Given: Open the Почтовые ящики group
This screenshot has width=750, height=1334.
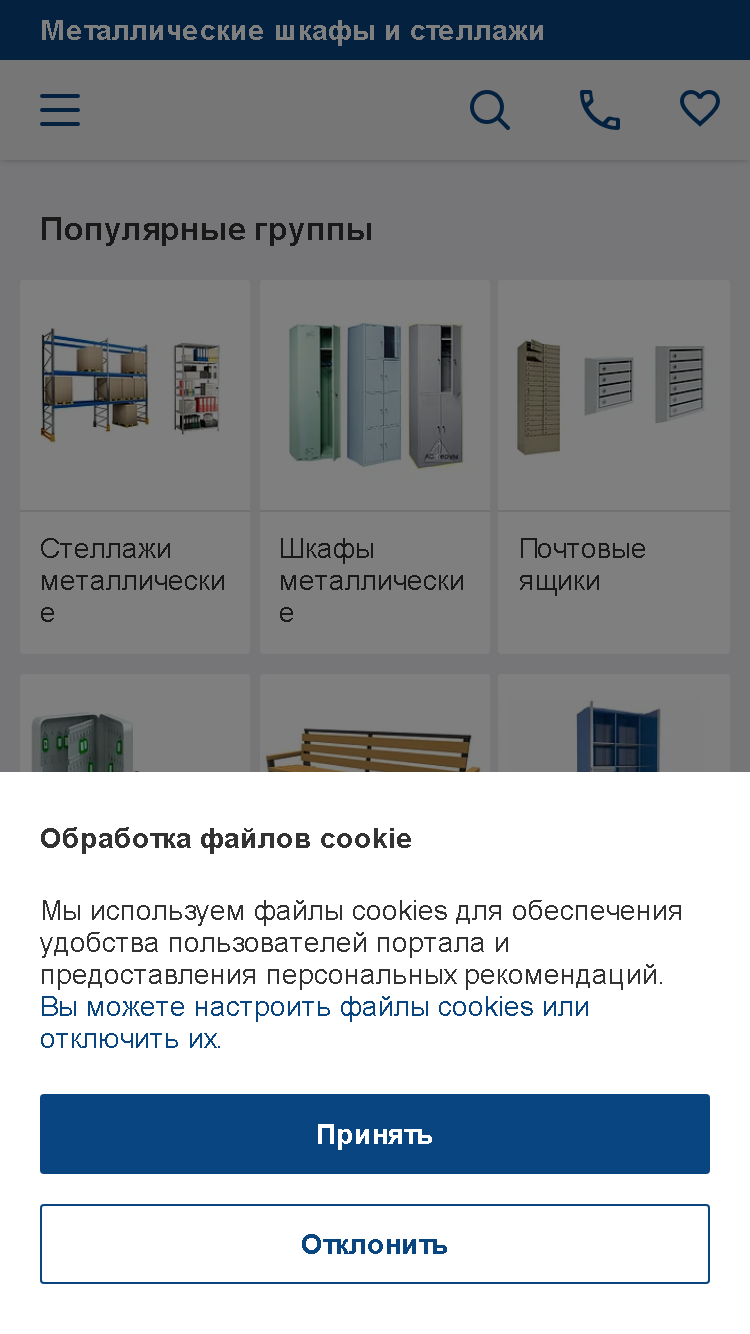Looking at the screenshot, I should point(614,467).
